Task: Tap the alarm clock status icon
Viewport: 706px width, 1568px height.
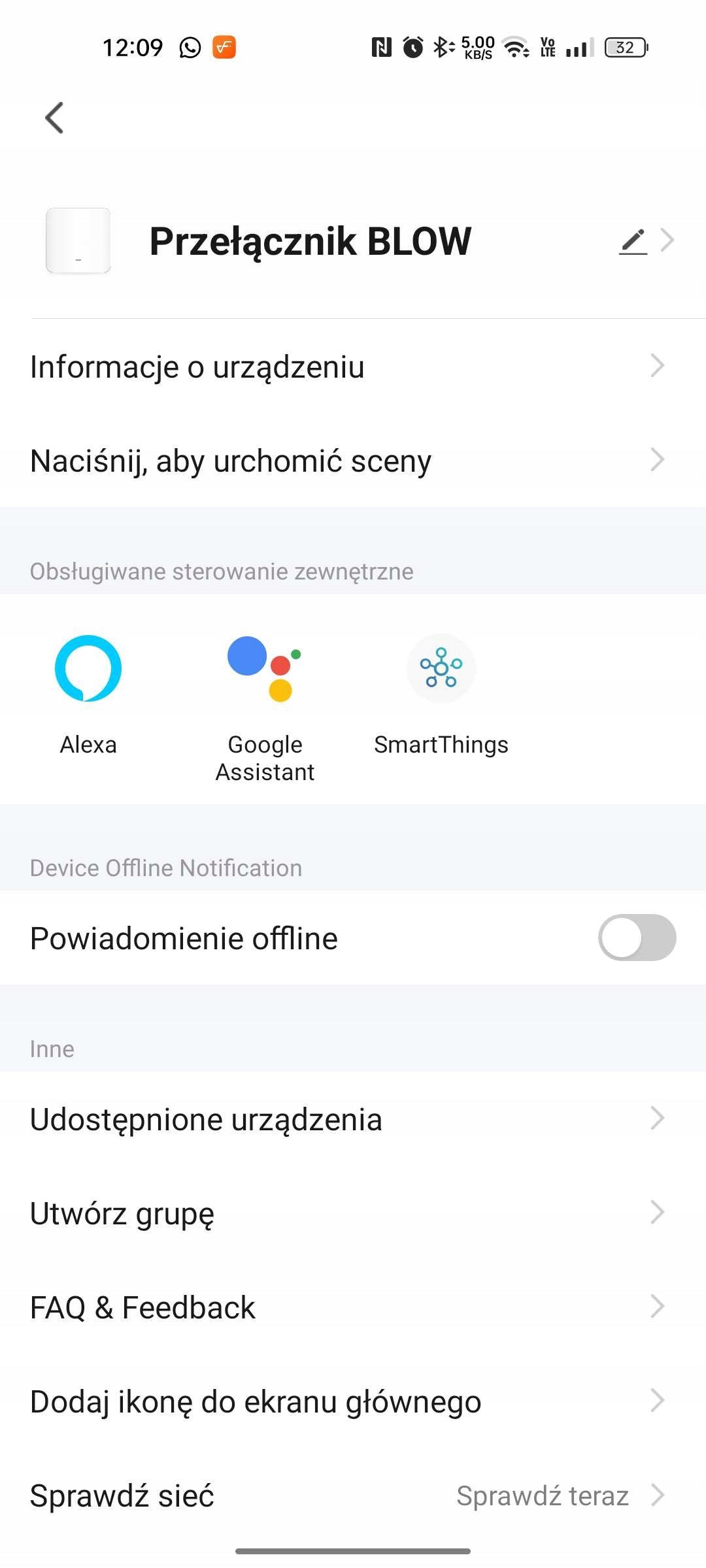Action: point(412,47)
